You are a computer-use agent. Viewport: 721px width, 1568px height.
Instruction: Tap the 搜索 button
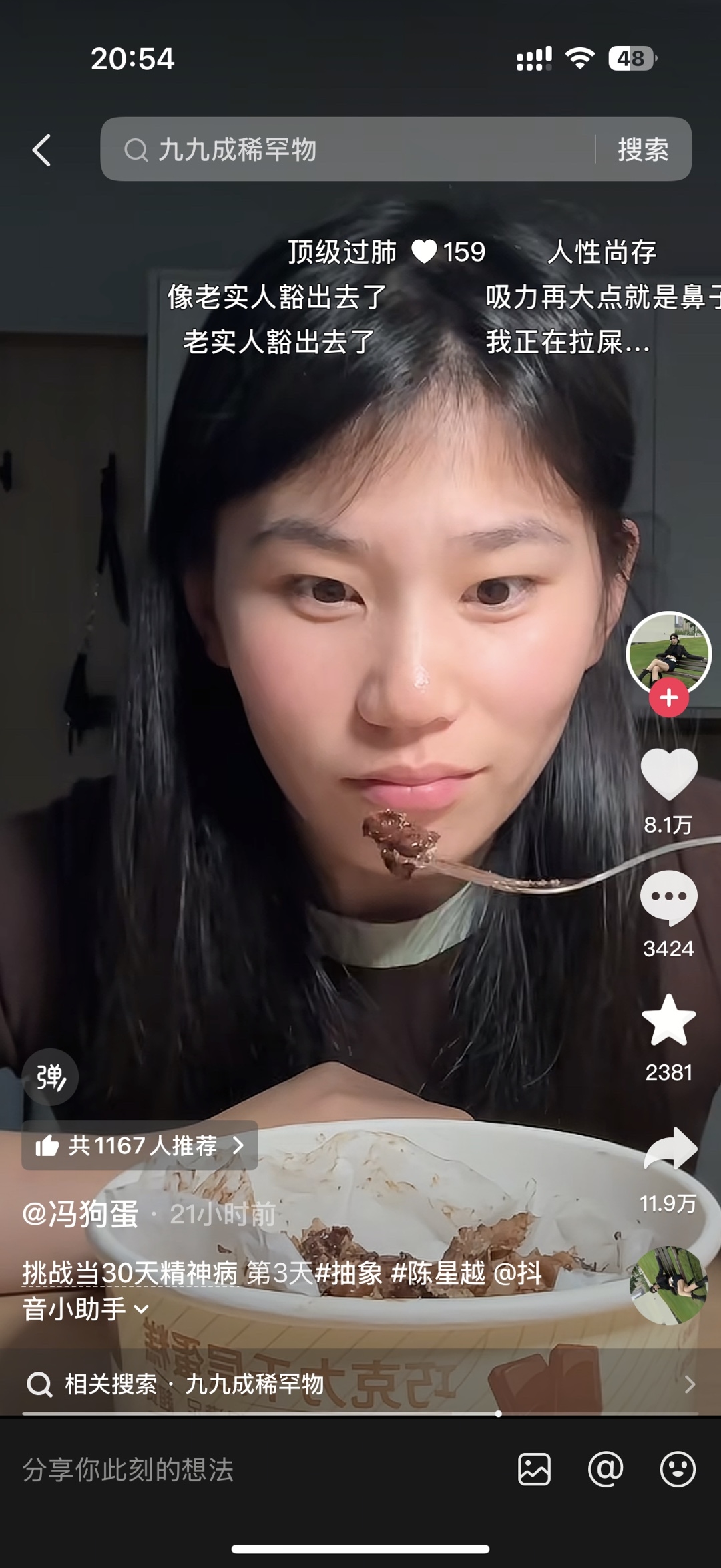tap(643, 149)
